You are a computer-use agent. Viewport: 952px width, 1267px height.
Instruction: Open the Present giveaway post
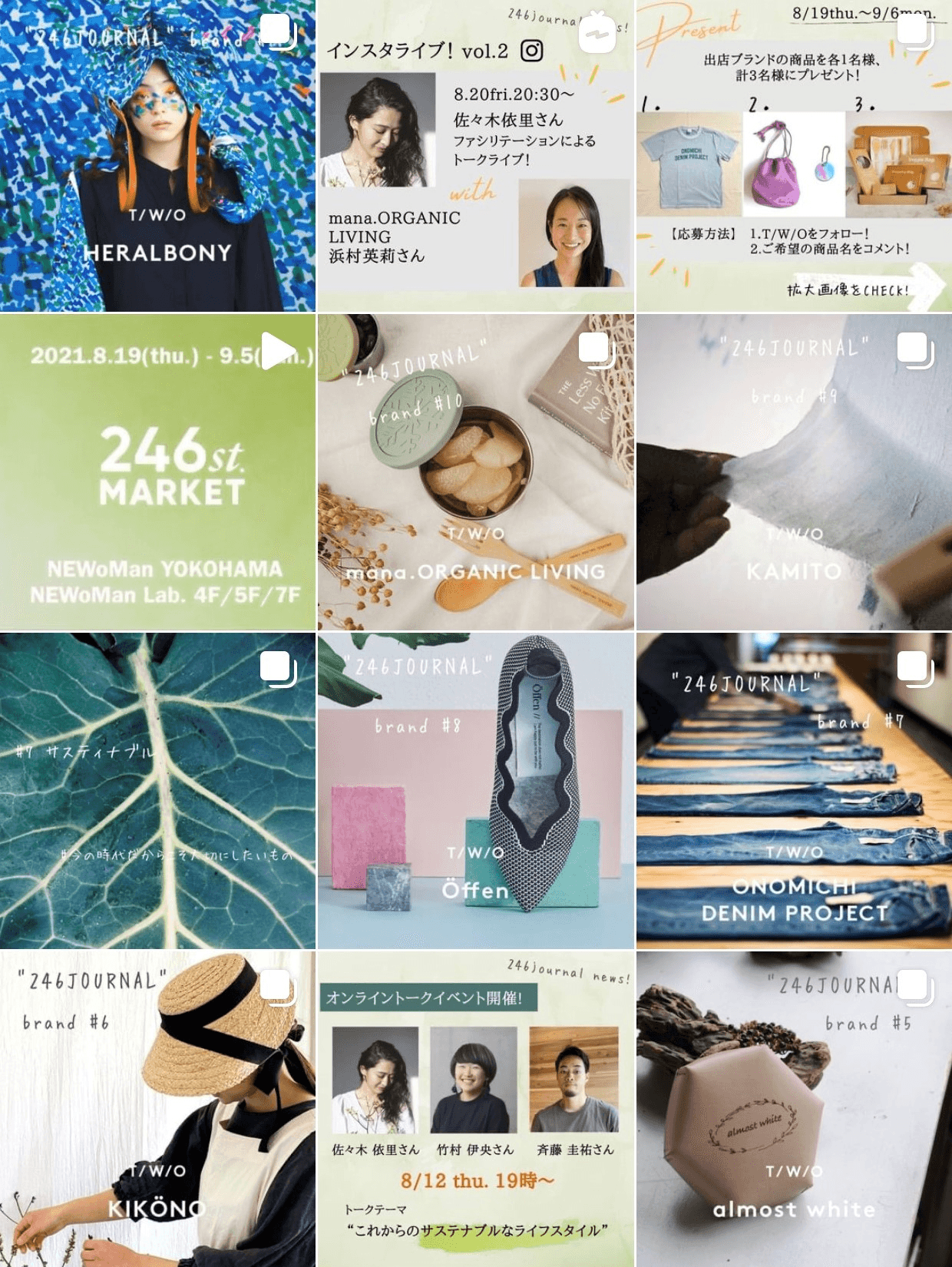[x=794, y=155]
